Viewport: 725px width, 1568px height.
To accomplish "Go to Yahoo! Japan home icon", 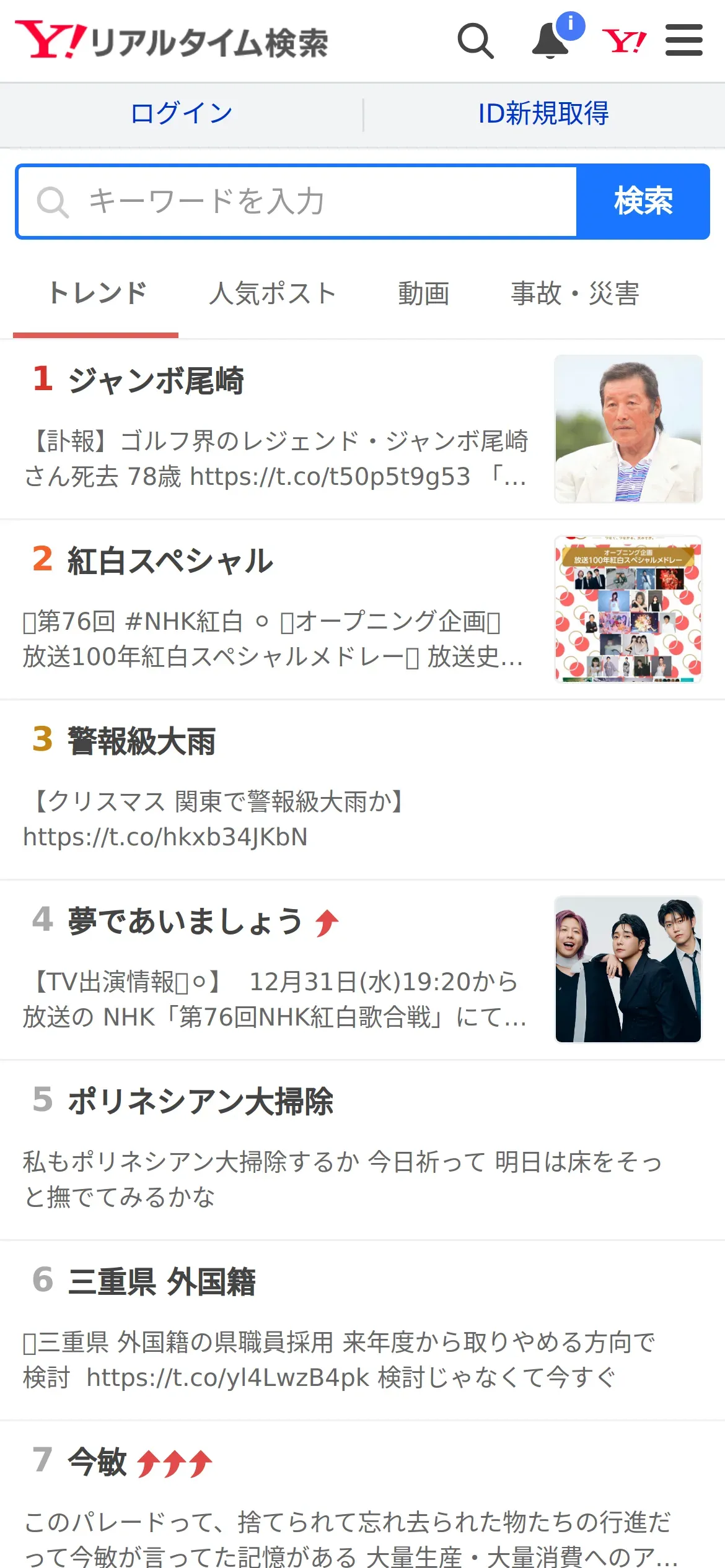I will 624,41.
